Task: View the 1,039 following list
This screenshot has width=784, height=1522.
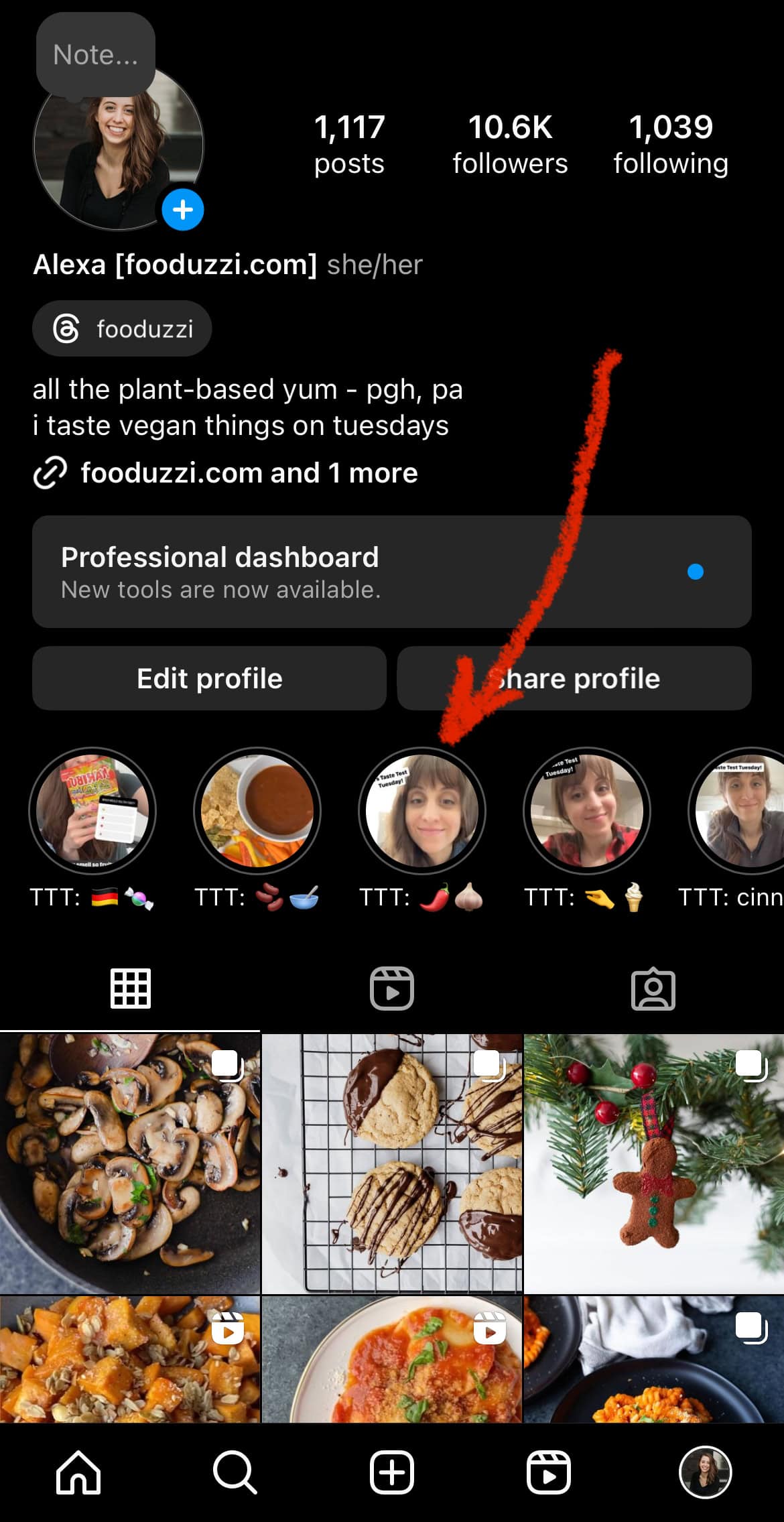Action: (x=670, y=144)
